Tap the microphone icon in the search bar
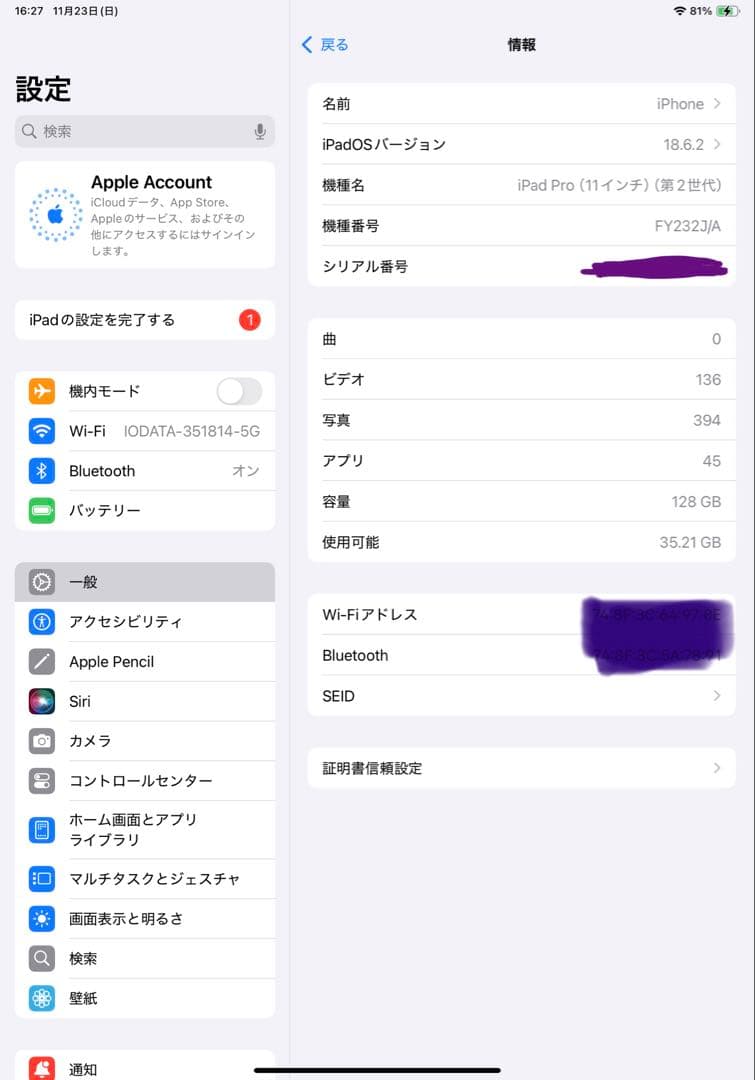The height and width of the screenshot is (1080, 755). click(259, 131)
